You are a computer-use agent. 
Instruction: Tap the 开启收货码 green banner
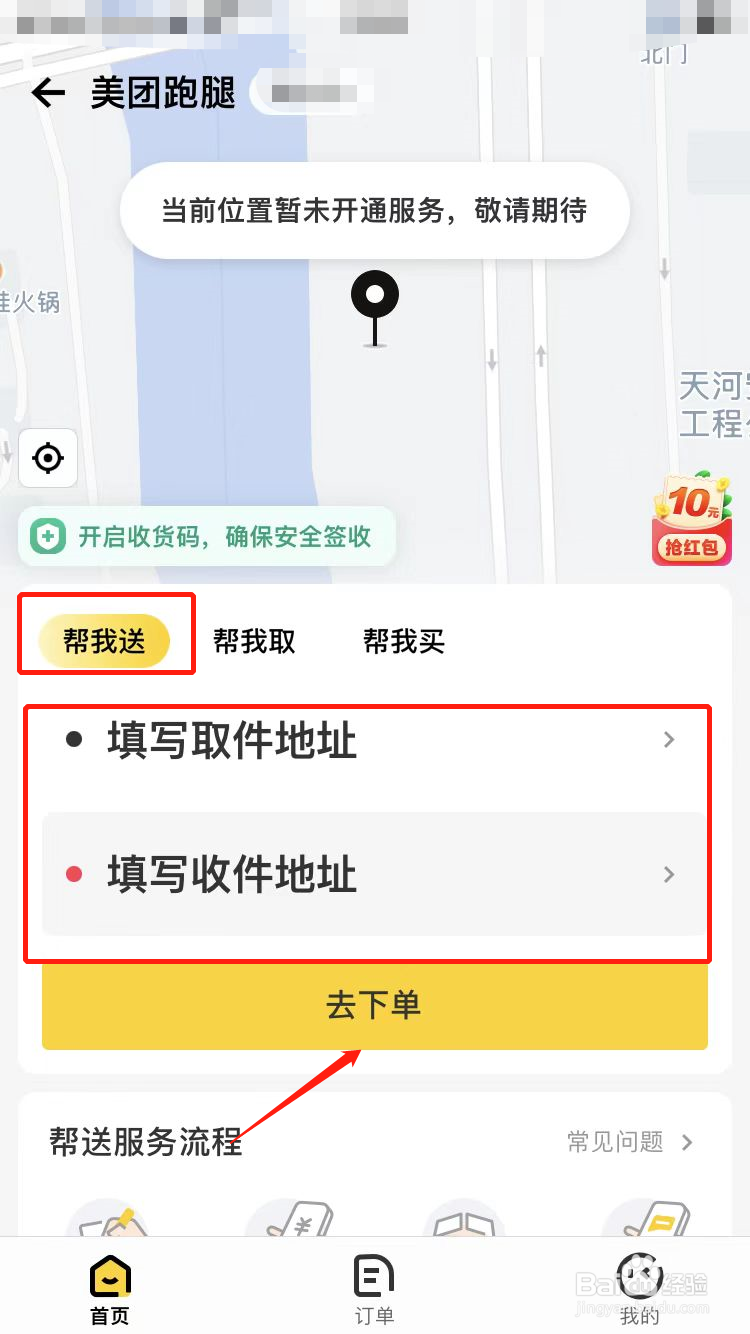tap(206, 536)
